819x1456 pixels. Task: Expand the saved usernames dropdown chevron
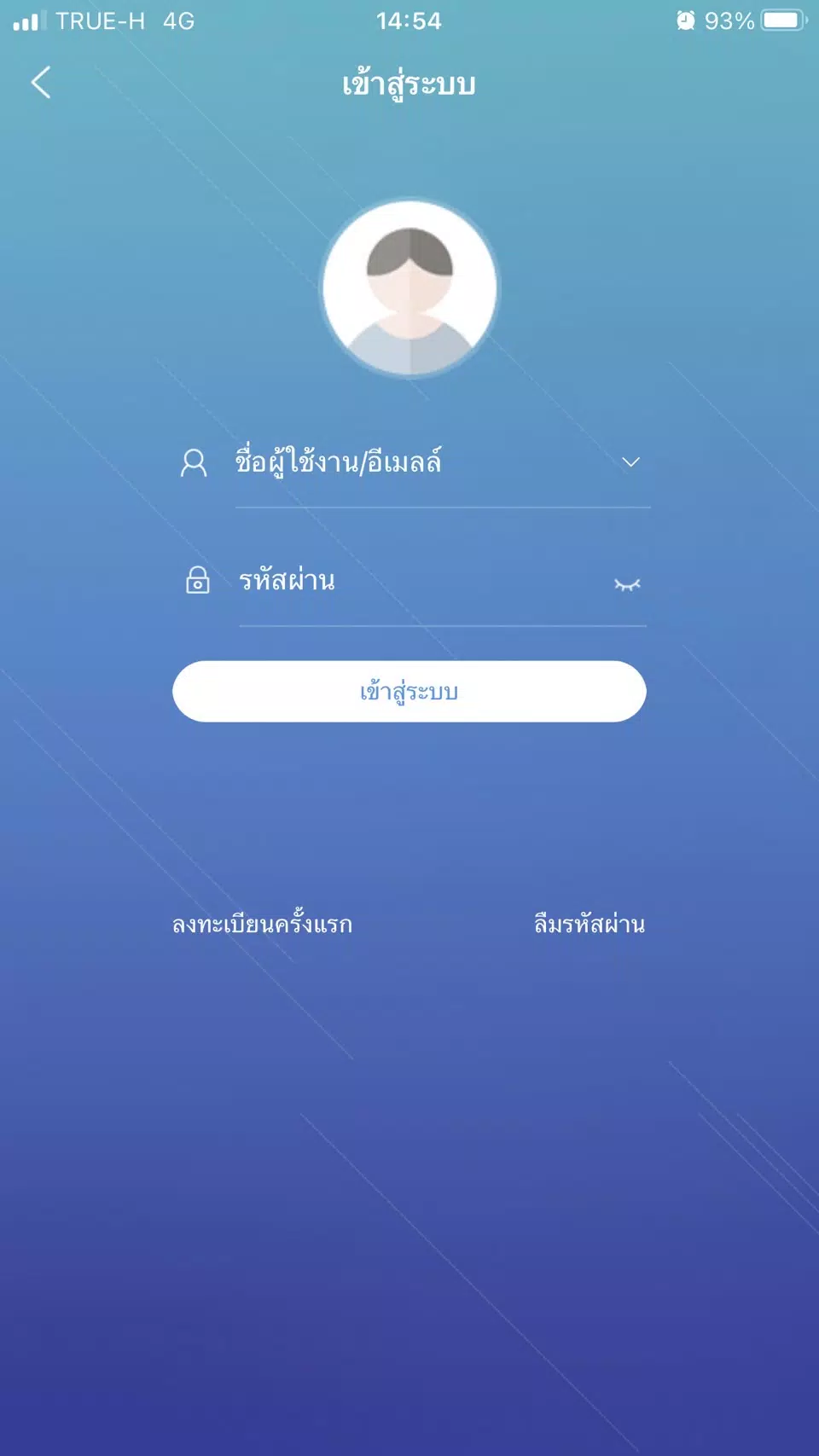point(630,462)
